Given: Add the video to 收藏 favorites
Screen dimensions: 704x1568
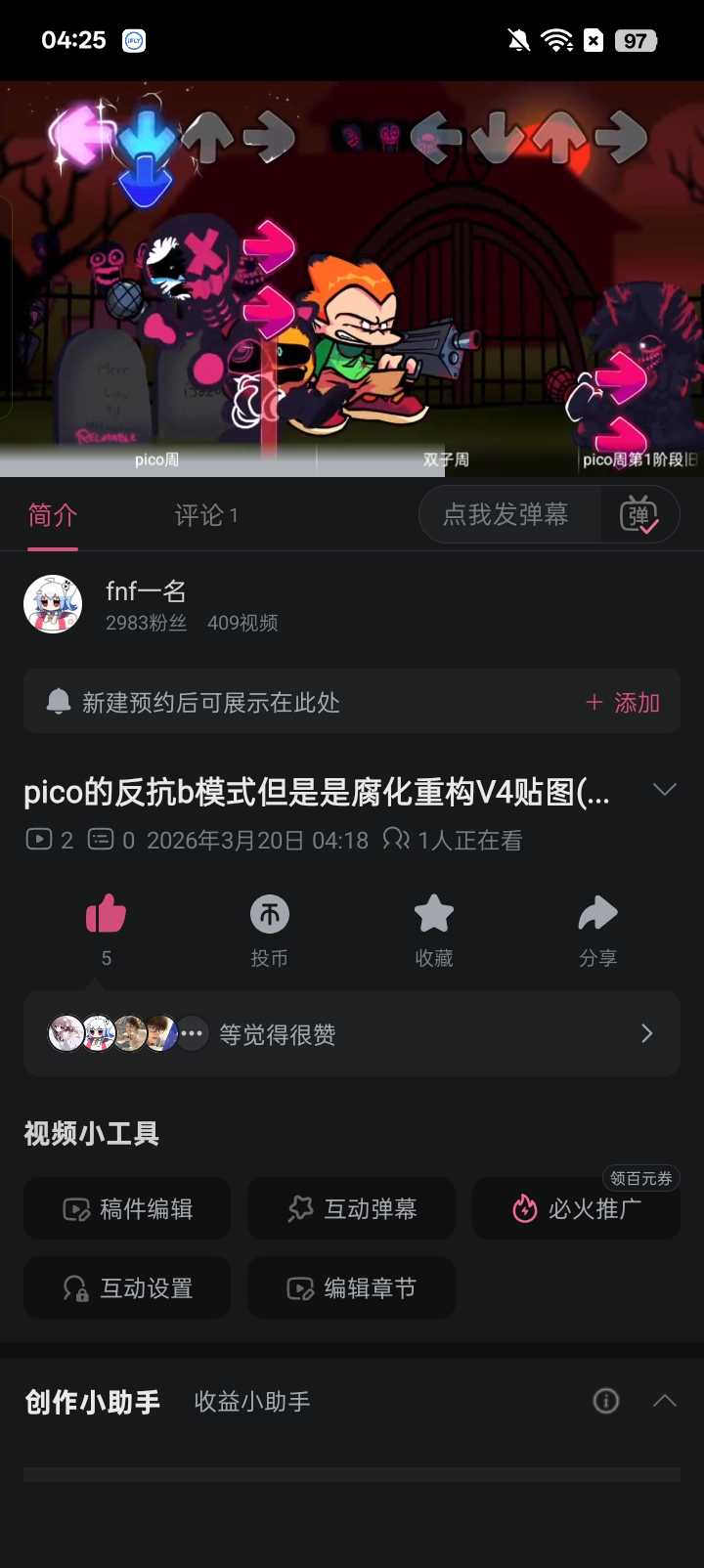Looking at the screenshot, I should click(x=434, y=917).
